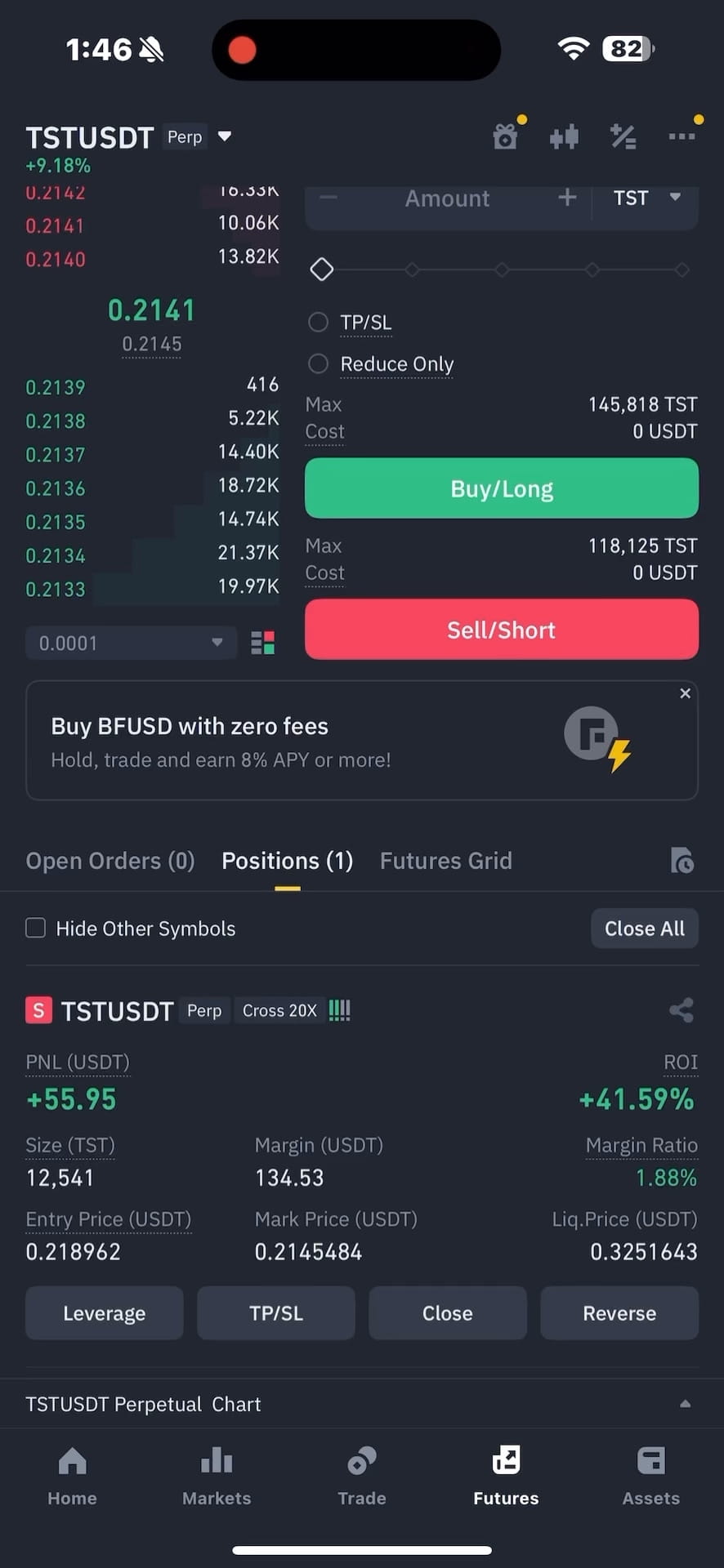Viewport: 724px width, 1568px height.
Task: Open the orders history icon beside Futures Grid
Action: 682,860
